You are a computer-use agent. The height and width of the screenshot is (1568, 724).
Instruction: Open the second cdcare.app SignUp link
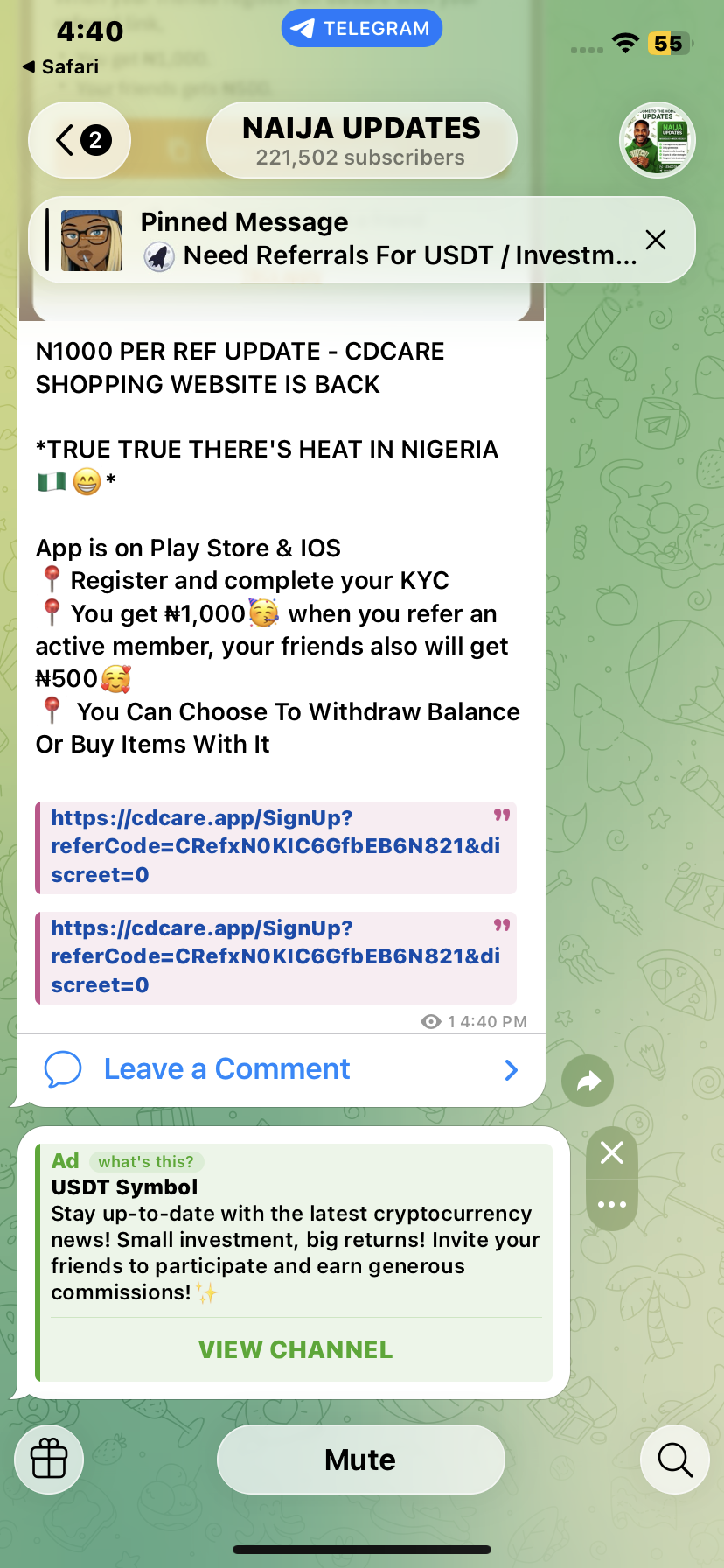[275, 956]
